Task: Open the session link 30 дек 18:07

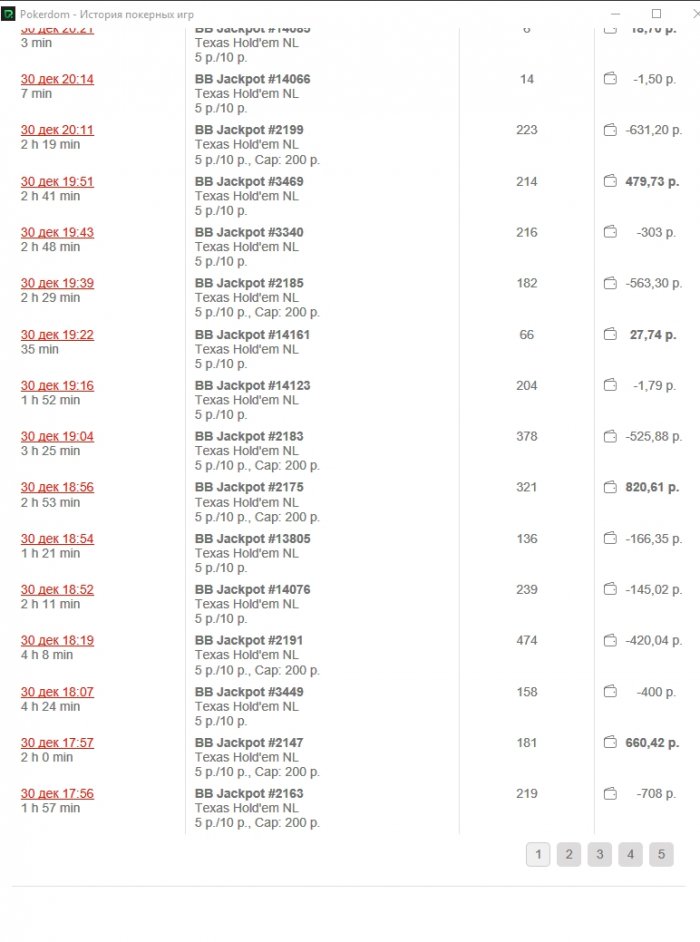Action: (57, 691)
